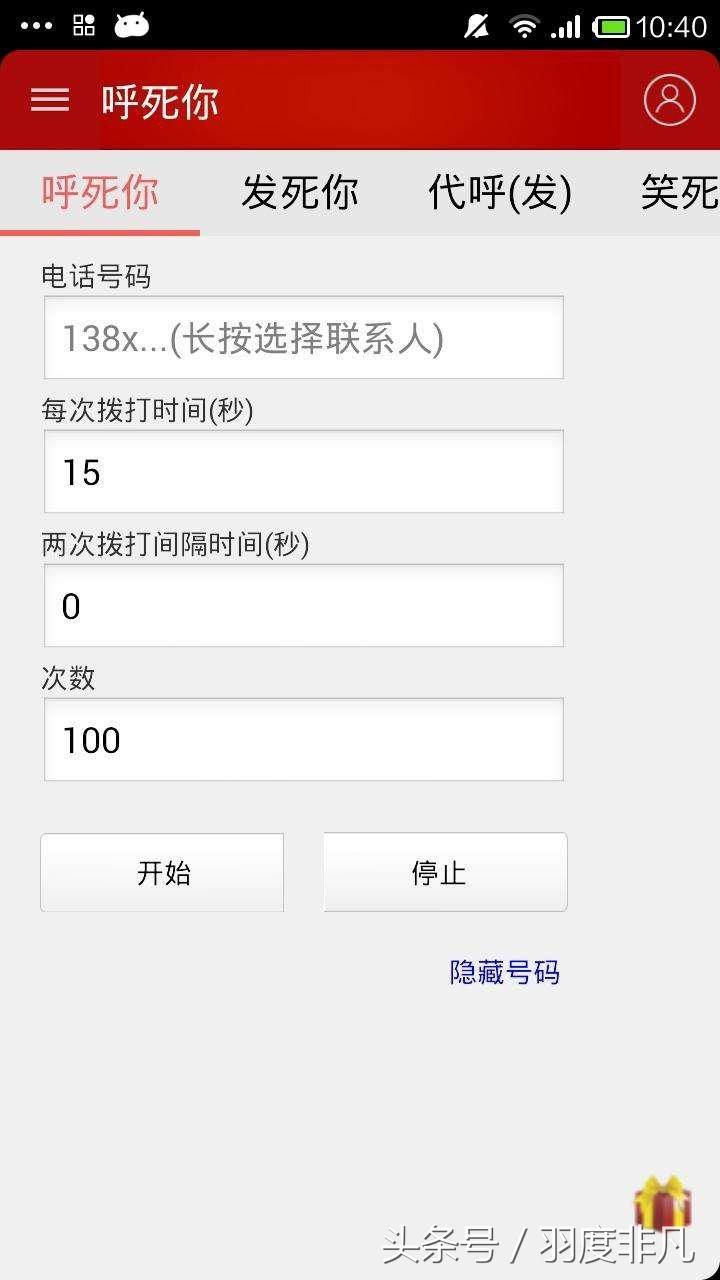Click the phone number input field
This screenshot has width=720, height=1280.
tap(303, 337)
